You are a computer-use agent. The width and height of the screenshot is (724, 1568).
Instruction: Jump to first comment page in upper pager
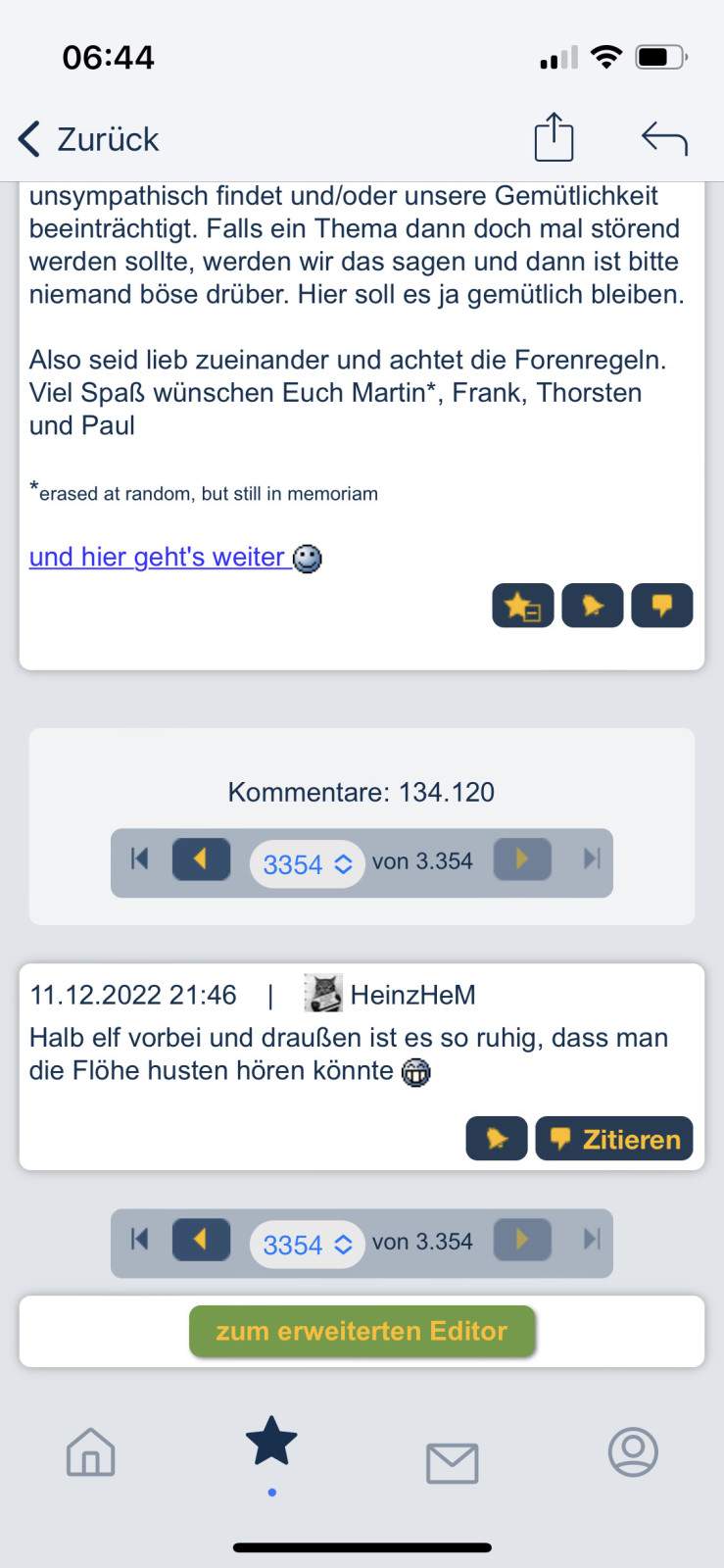tap(140, 859)
